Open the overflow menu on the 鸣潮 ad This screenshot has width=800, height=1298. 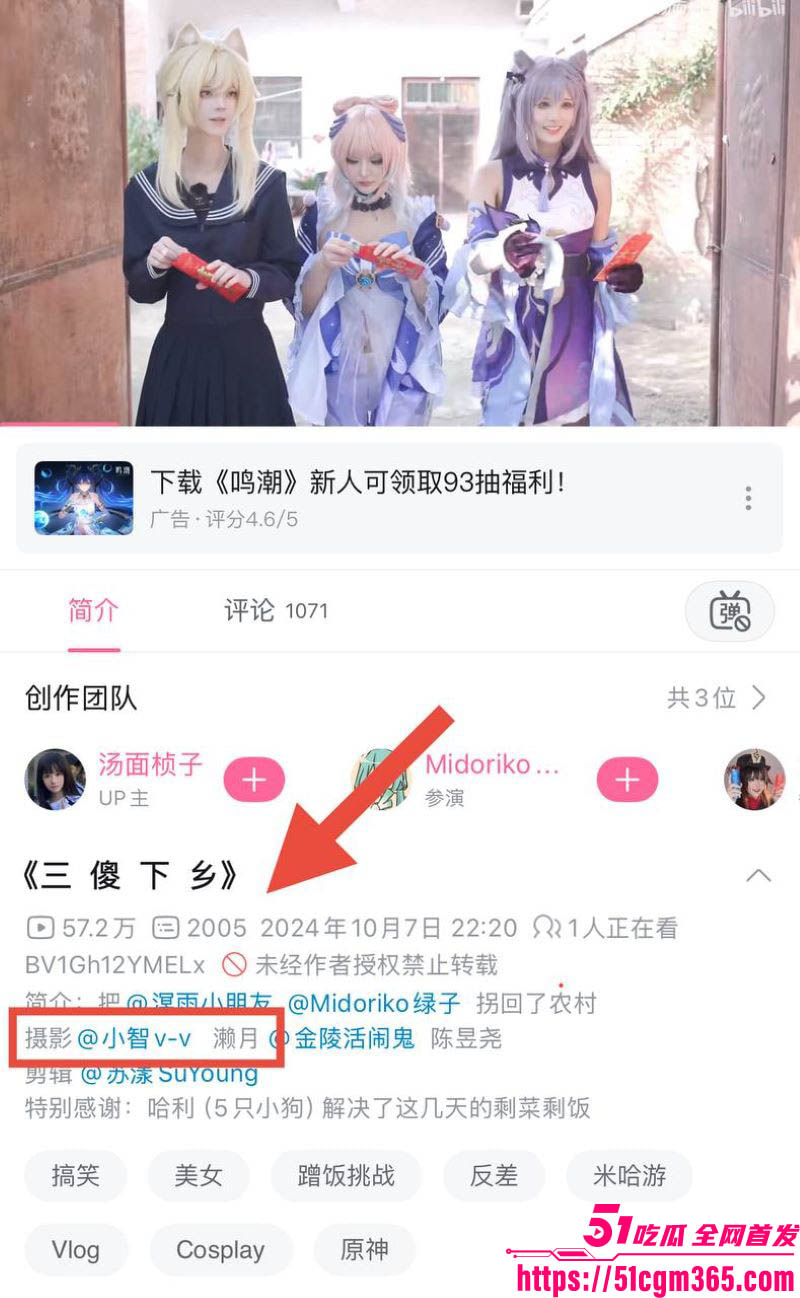tap(748, 498)
